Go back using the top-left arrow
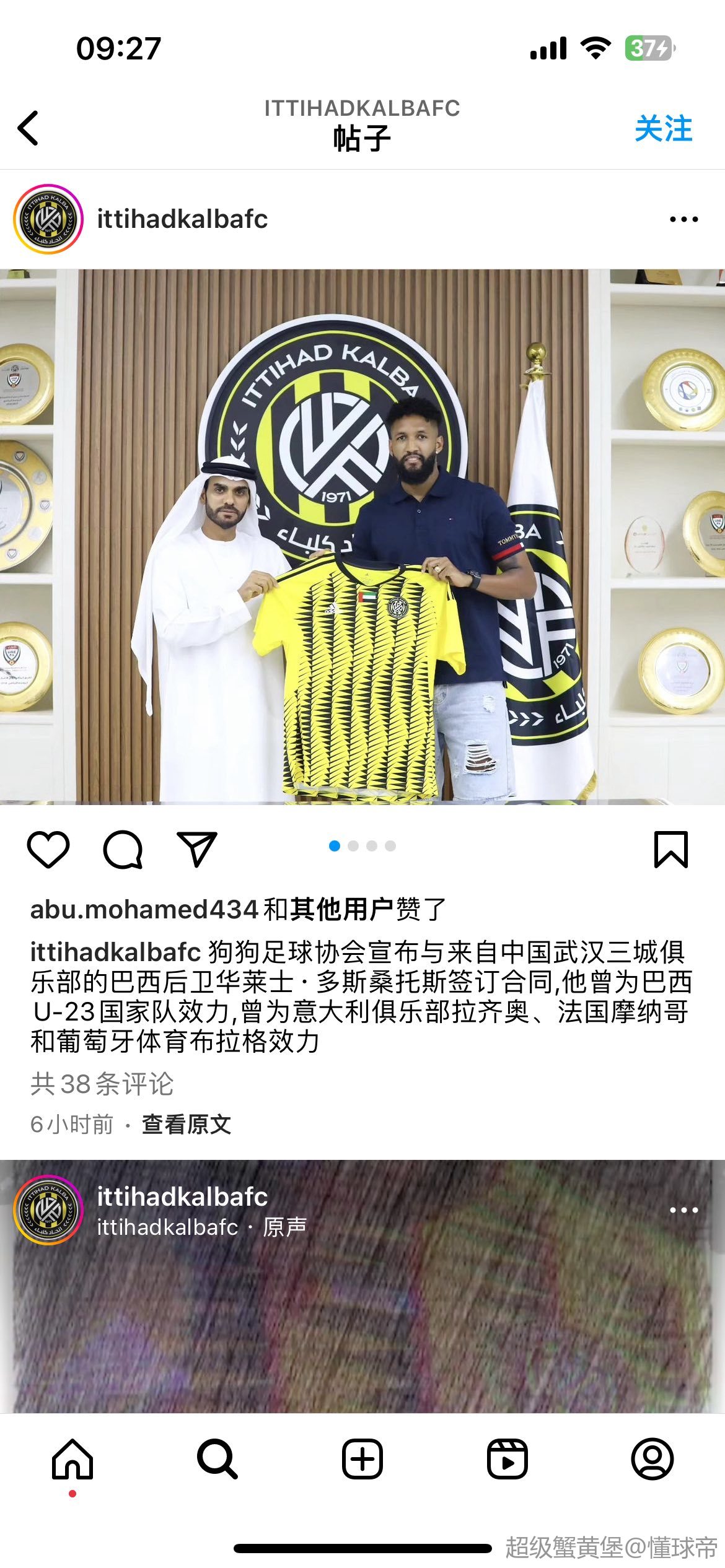 pos(29,128)
